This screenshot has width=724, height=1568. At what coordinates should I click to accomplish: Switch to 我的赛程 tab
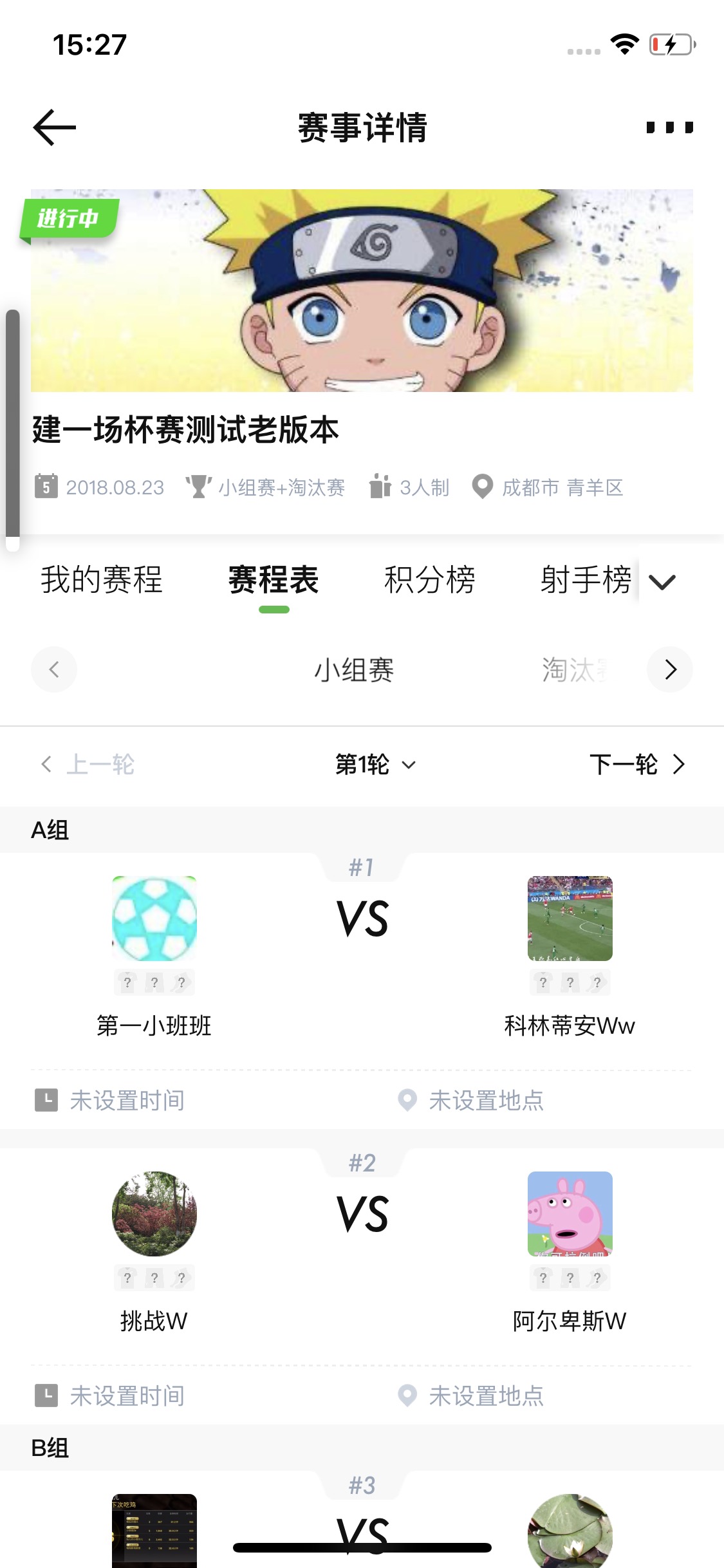click(x=102, y=579)
